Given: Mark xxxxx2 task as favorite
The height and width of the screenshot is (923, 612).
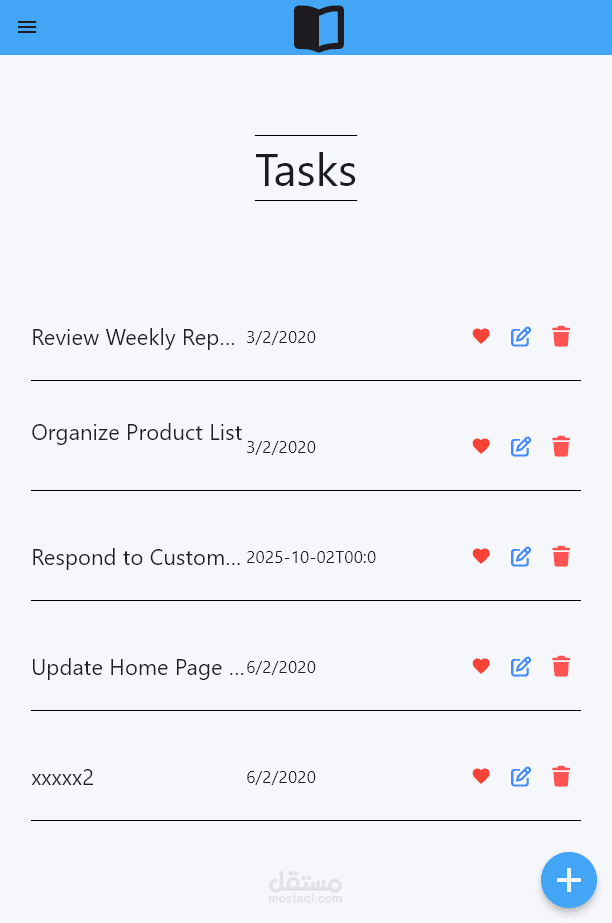Looking at the screenshot, I should (481, 777).
